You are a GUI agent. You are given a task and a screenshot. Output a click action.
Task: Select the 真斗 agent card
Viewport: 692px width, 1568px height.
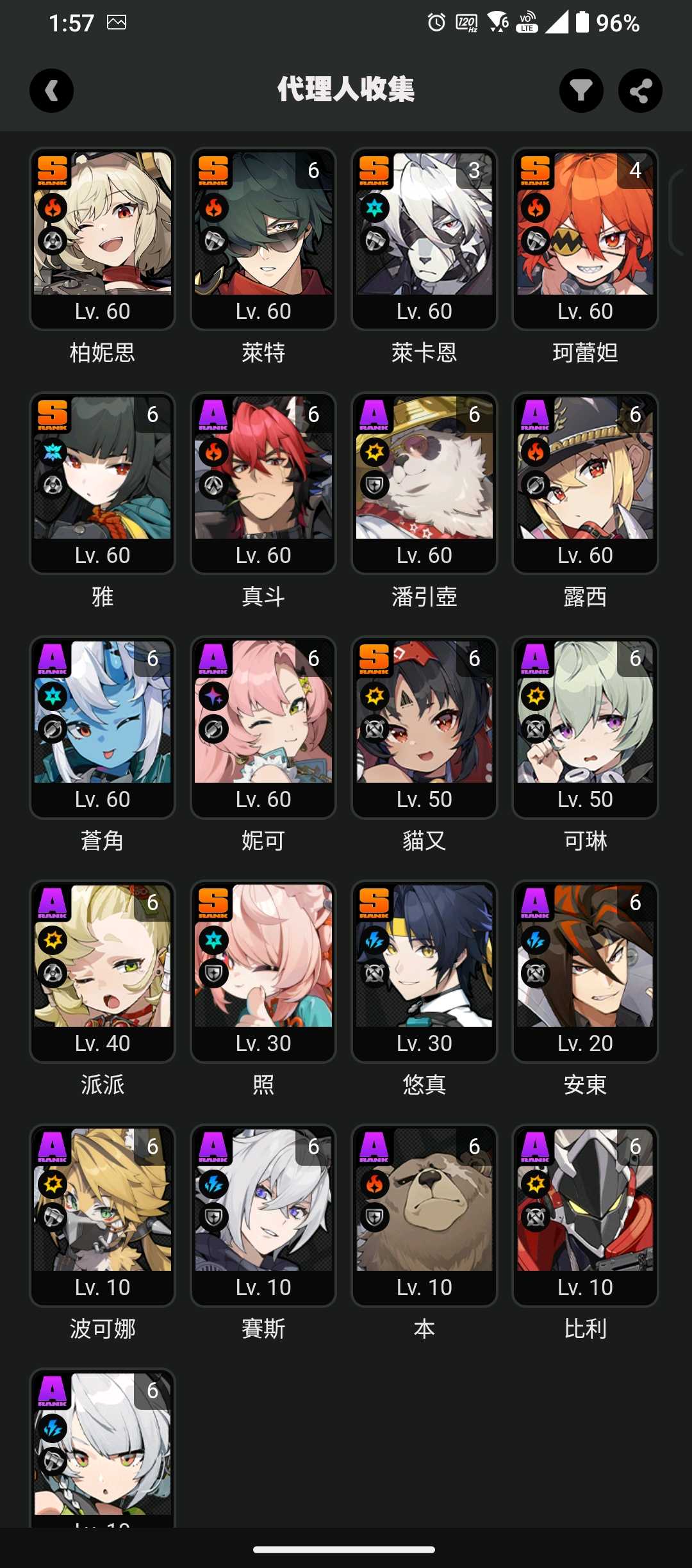click(x=263, y=483)
